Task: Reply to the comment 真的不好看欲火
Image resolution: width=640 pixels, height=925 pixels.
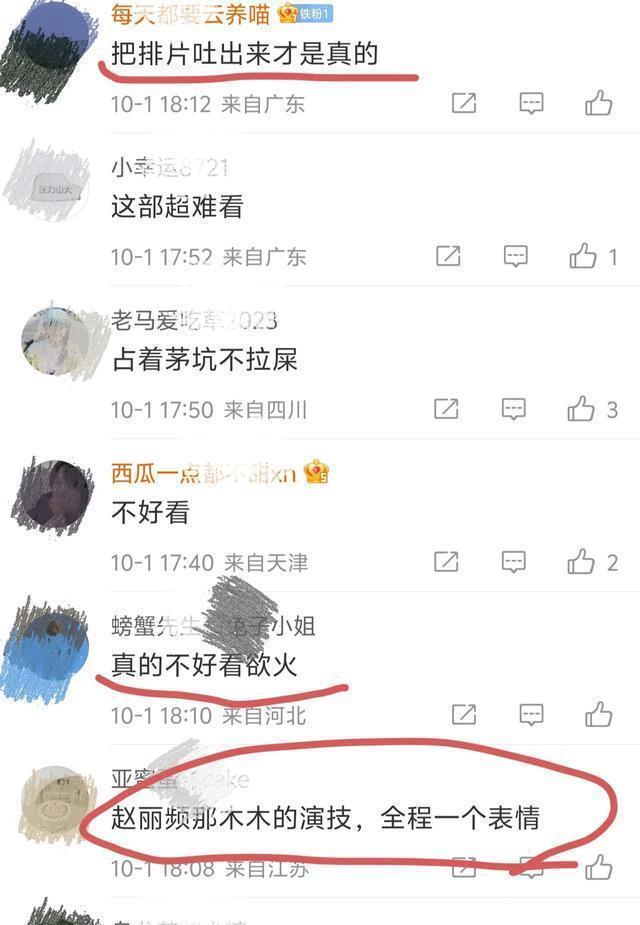Action: point(531,714)
